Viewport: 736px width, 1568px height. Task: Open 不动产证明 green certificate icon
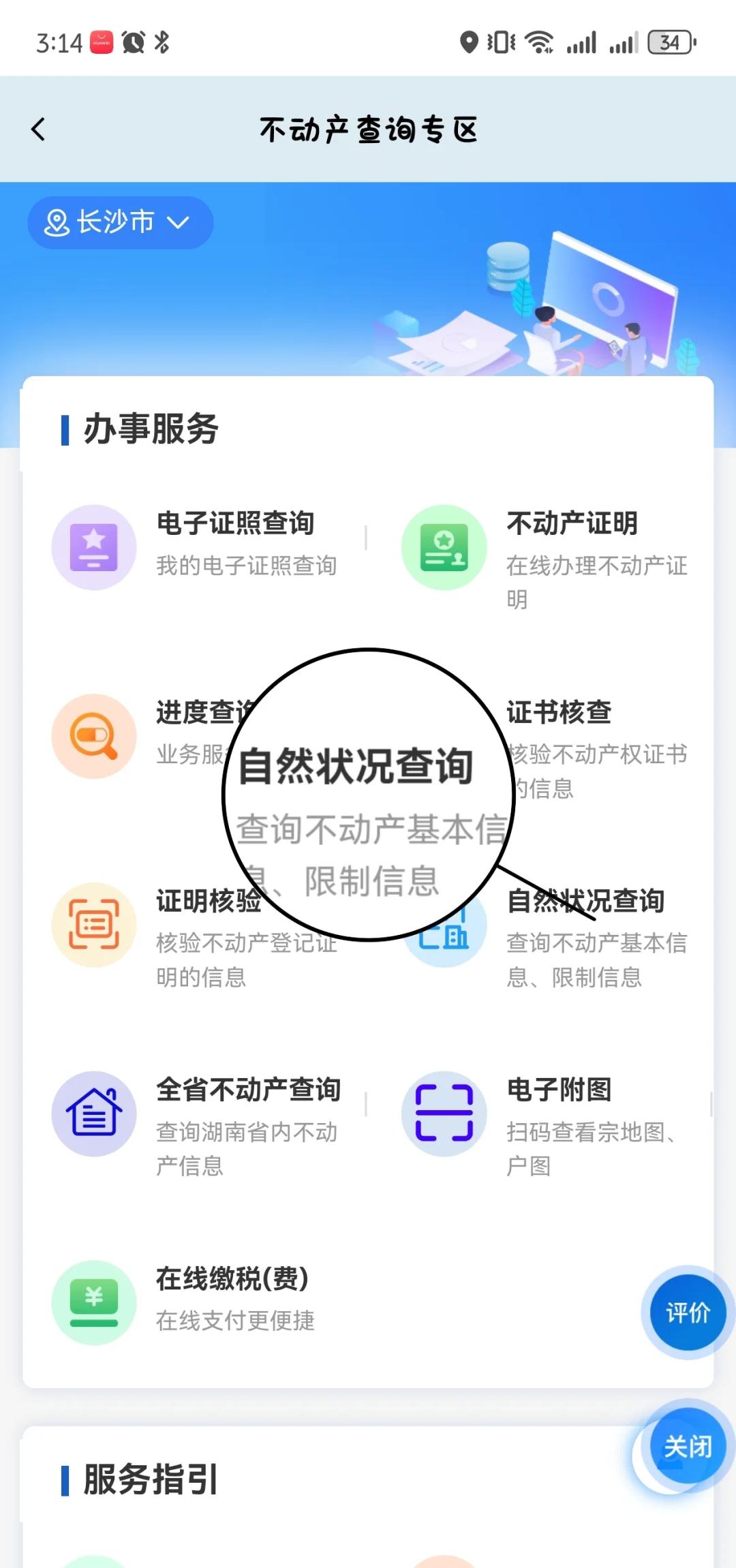click(x=444, y=547)
